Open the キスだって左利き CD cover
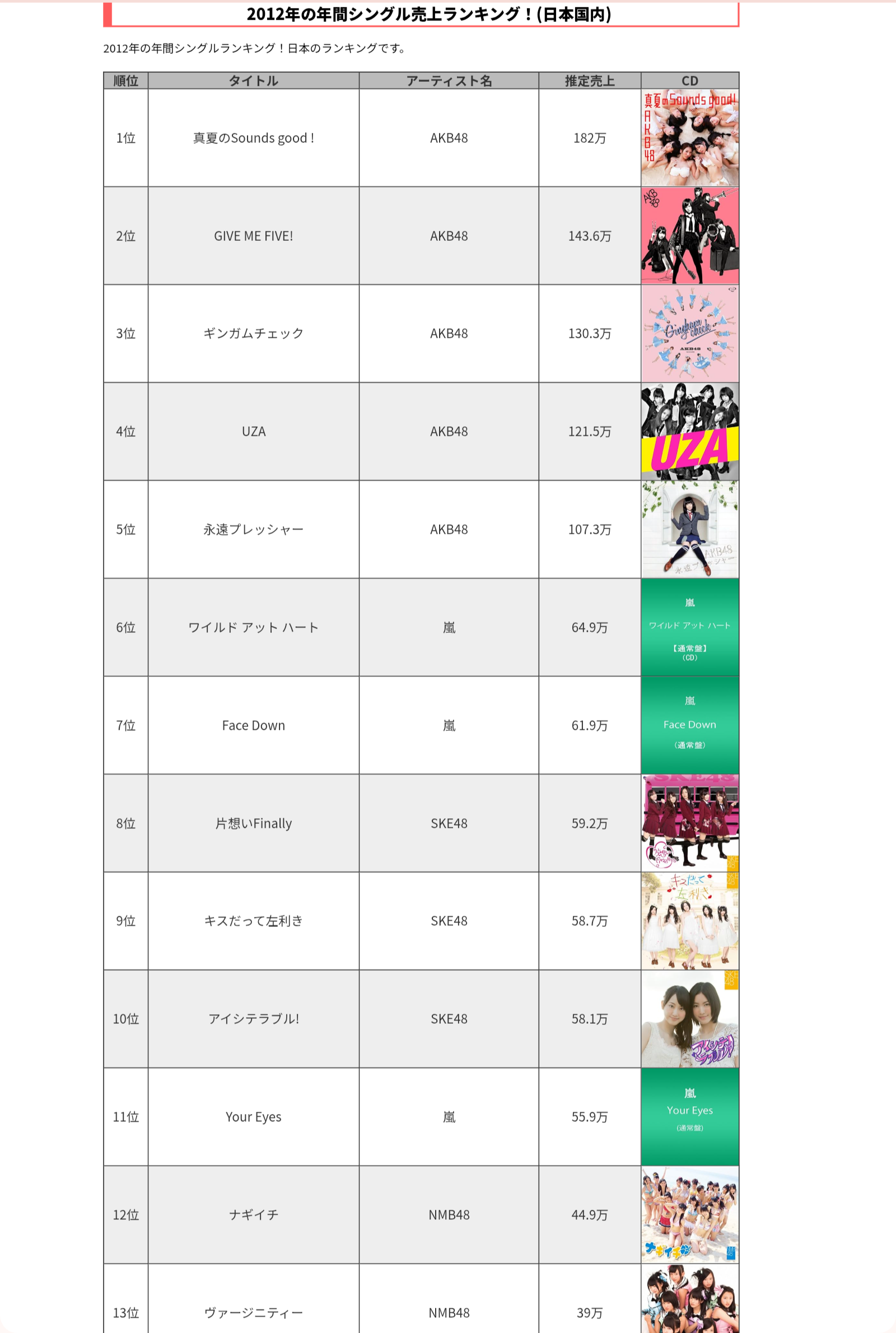Viewport: 896px width, 1333px height. click(690, 920)
